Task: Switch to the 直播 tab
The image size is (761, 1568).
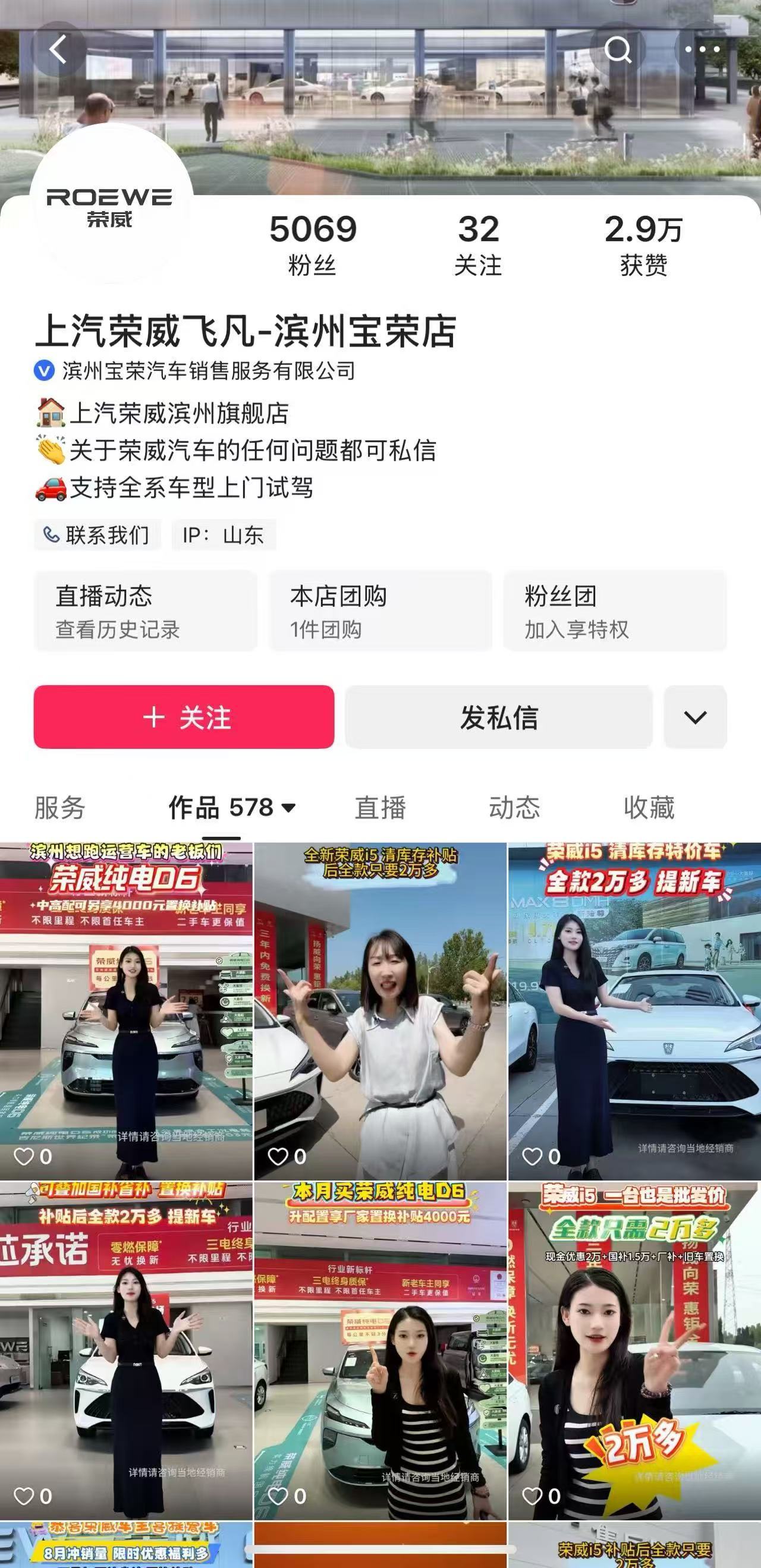Action: (x=380, y=808)
